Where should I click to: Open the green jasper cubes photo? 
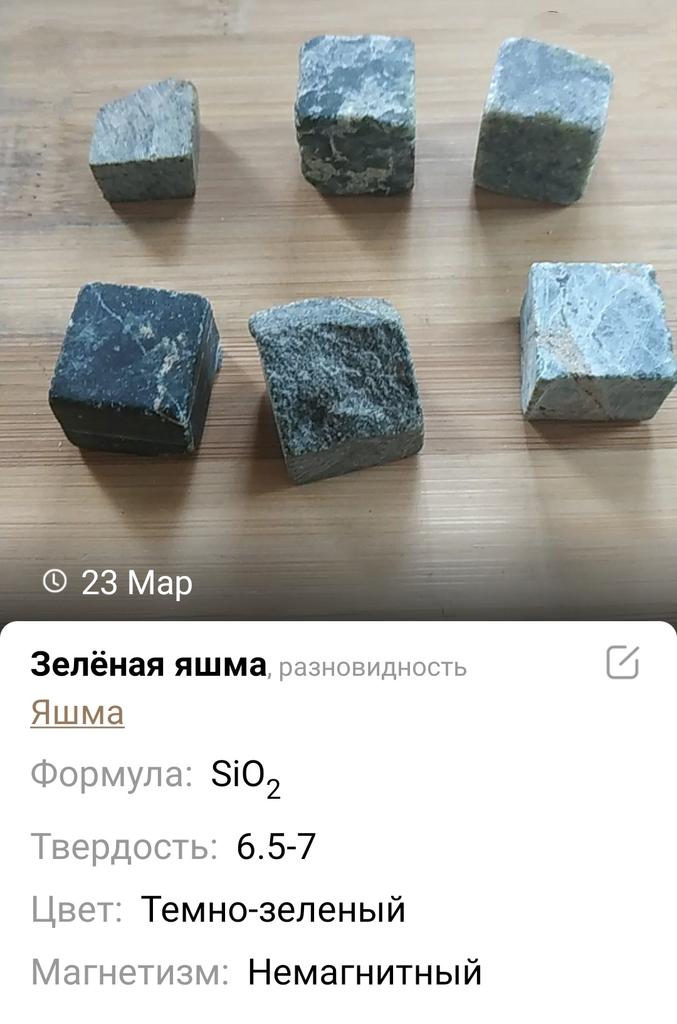(x=338, y=290)
